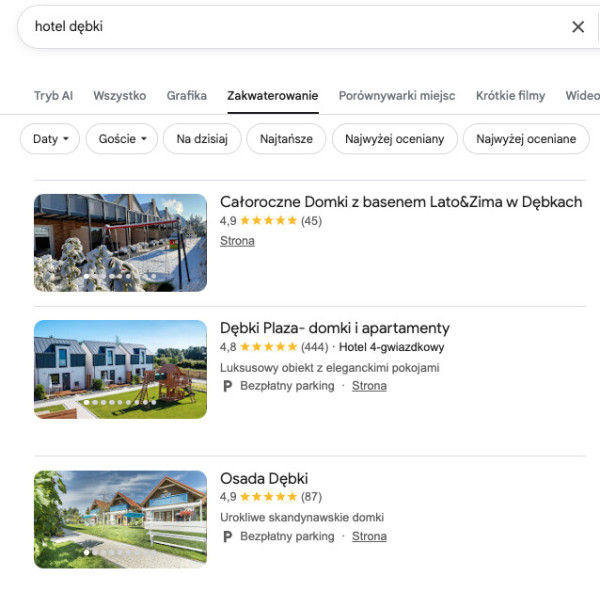Screen dimensions: 600x592
Task: Open the Grafika tab
Action: tap(187, 96)
